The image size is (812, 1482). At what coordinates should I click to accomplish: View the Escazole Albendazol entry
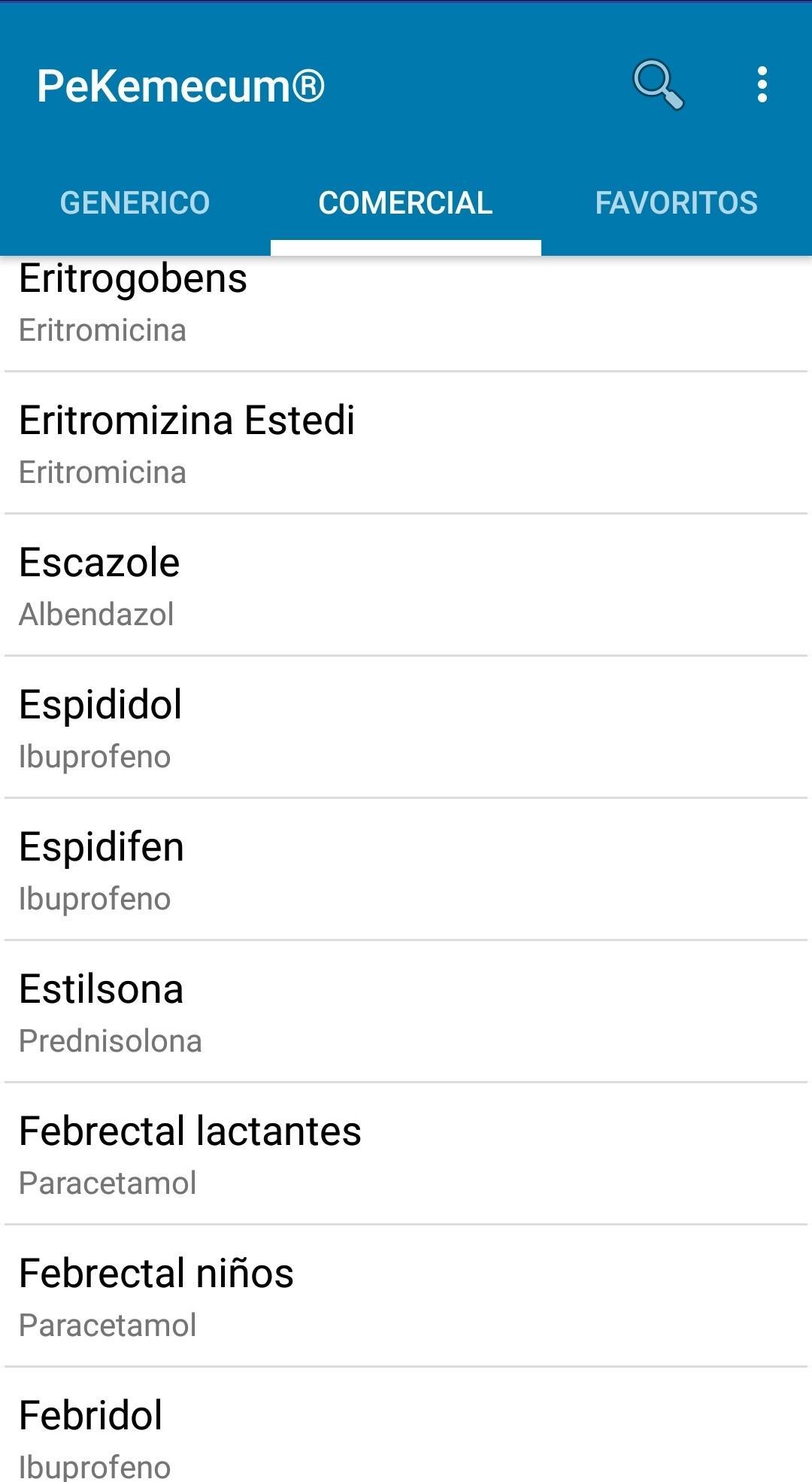click(x=406, y=586)
